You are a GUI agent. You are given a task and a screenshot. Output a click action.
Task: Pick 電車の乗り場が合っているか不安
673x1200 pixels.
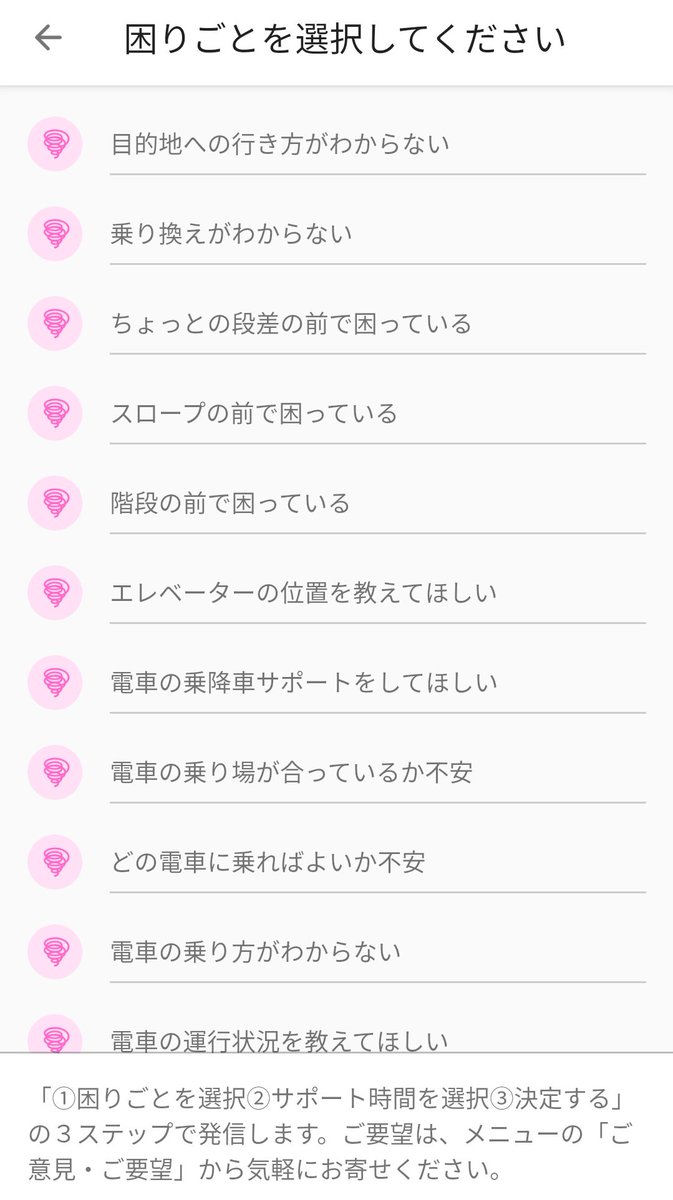tap(336, 772)
